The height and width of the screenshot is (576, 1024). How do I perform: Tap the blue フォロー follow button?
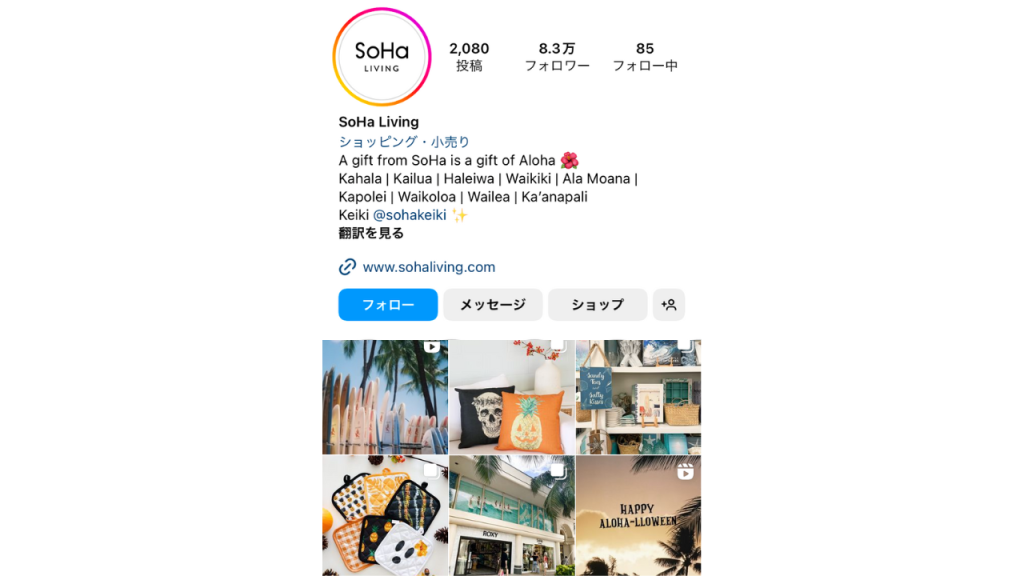coord(388,305)
